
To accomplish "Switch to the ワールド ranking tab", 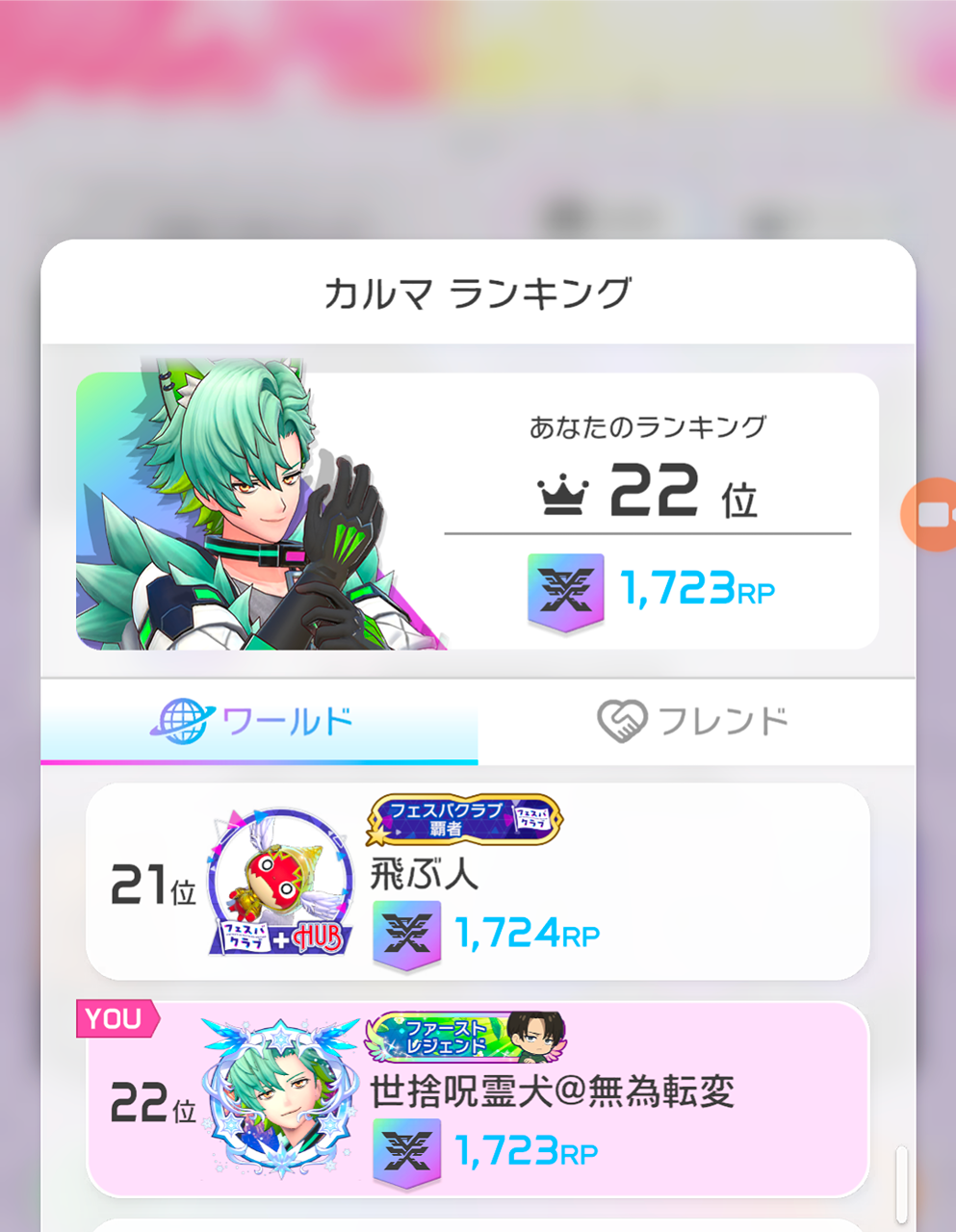I will (x=258, y=721).
